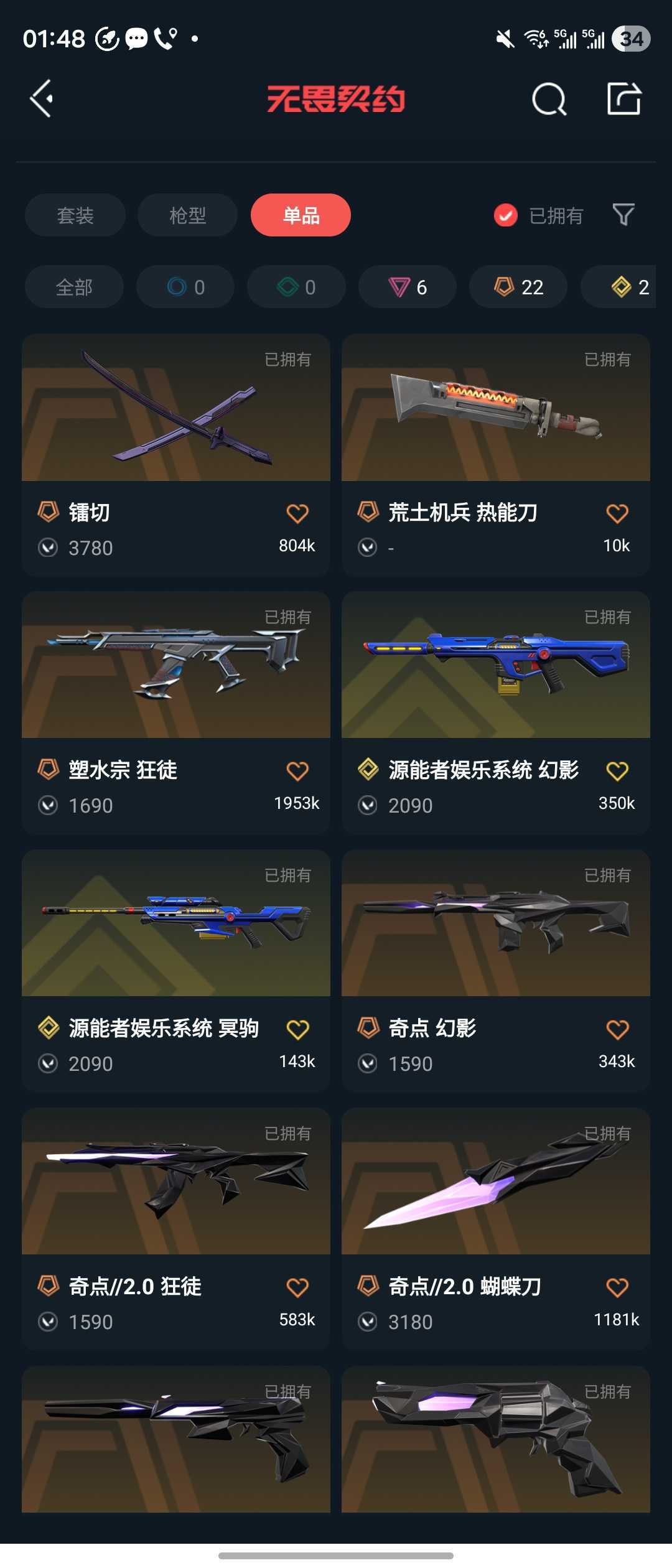
Task: Go back using the top-left arrow
Action: click(x=42, y=98)
